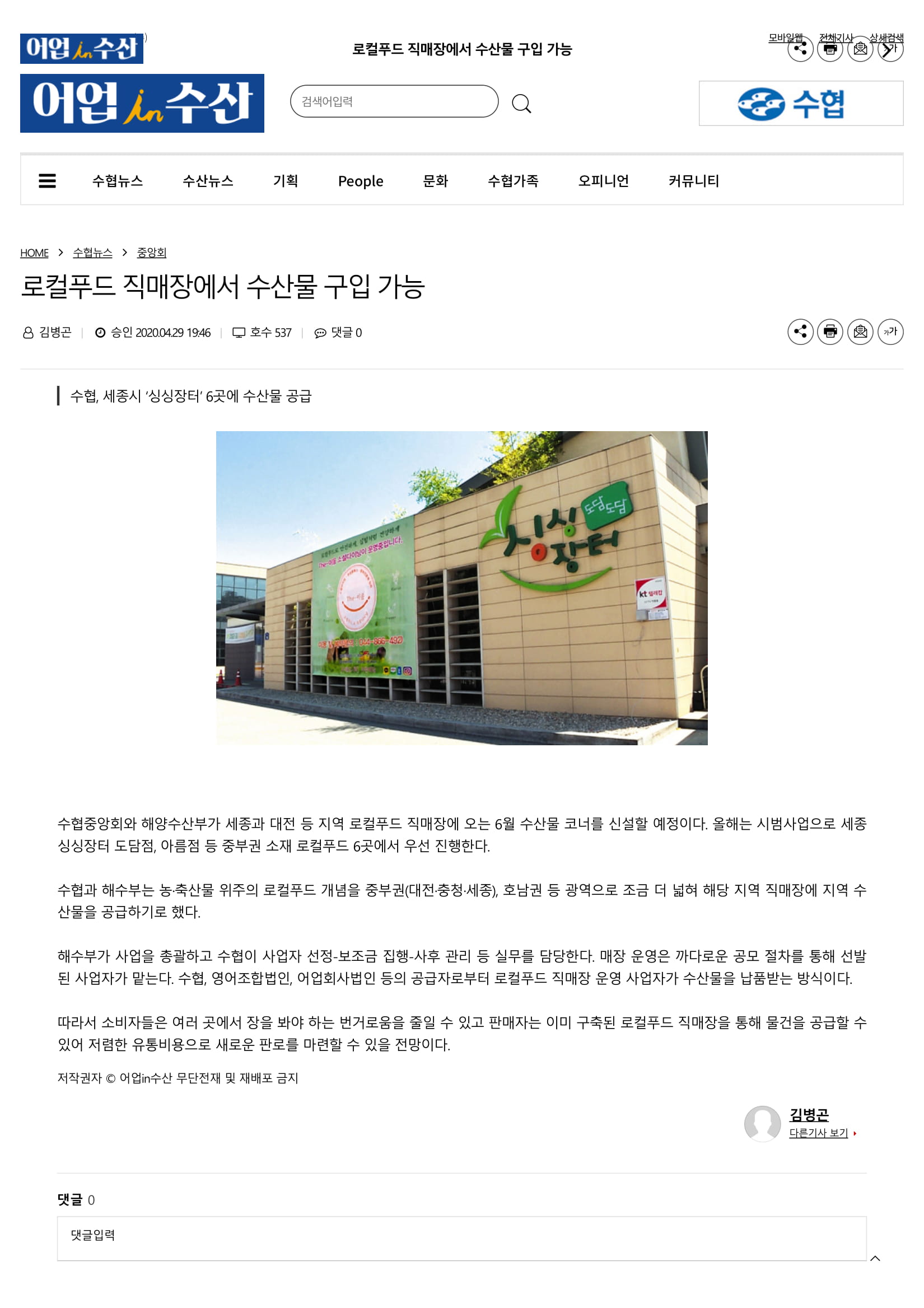View other articles by 김병곤

[x=819, y=1133]
